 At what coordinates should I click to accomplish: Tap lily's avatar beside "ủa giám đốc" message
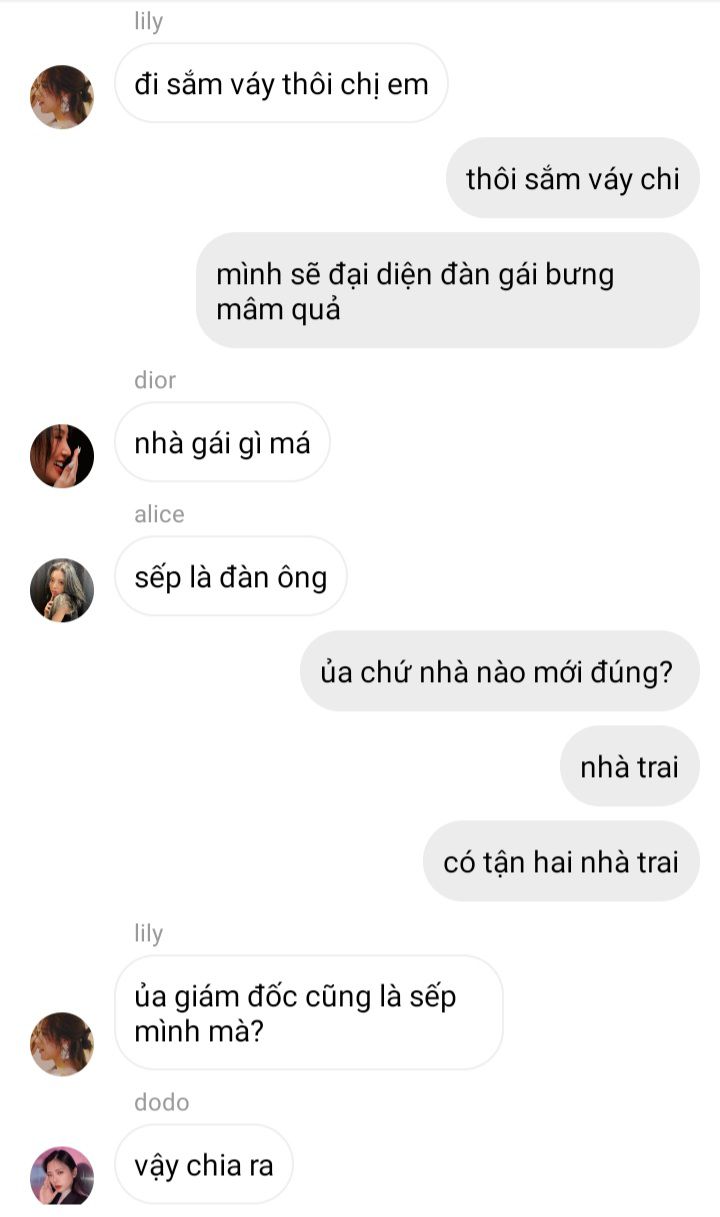[62, 1044]
